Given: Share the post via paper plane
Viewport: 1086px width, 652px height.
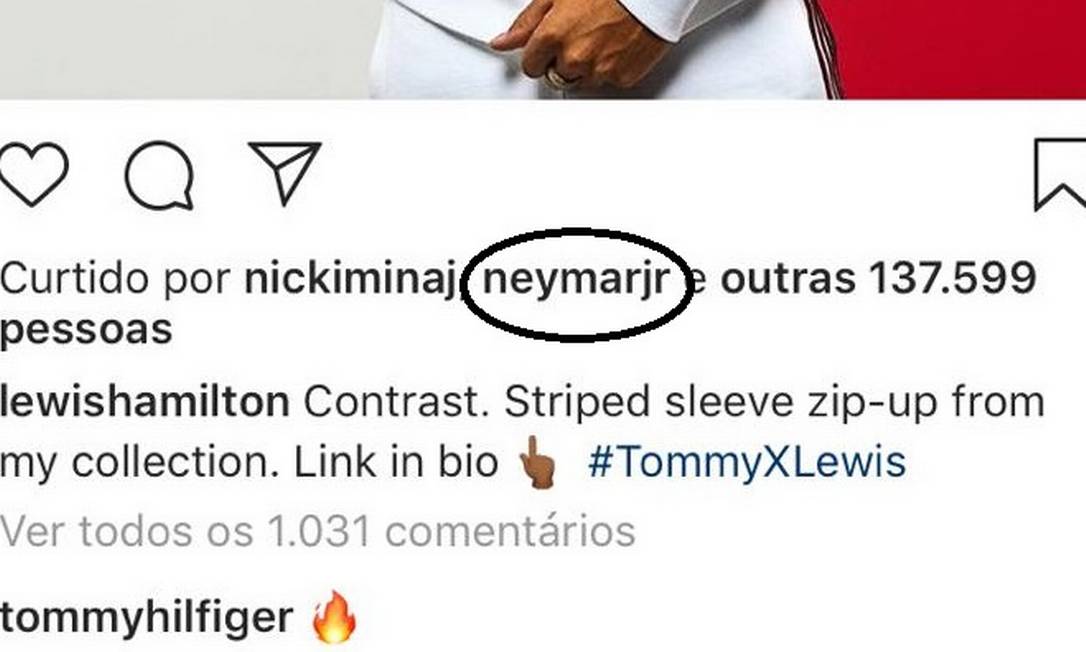Looking at the screenshot, I should [285, 172].
